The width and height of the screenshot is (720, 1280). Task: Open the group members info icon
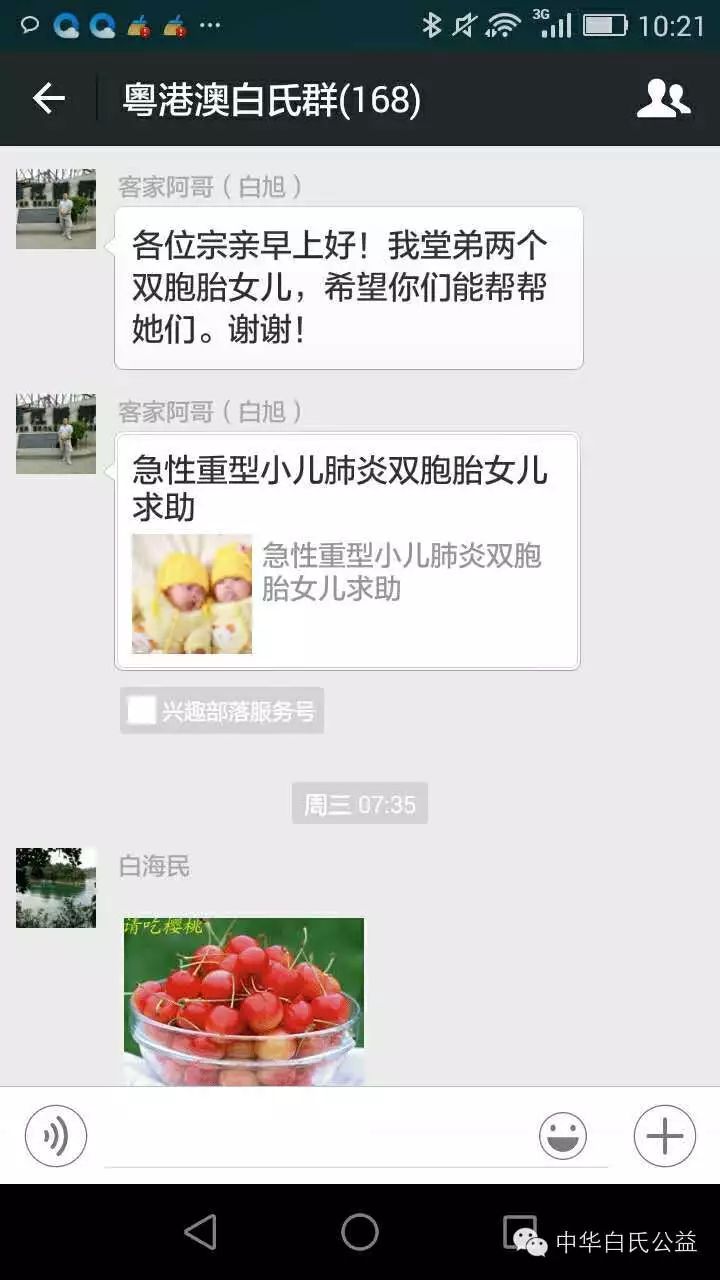pos(663,99)
